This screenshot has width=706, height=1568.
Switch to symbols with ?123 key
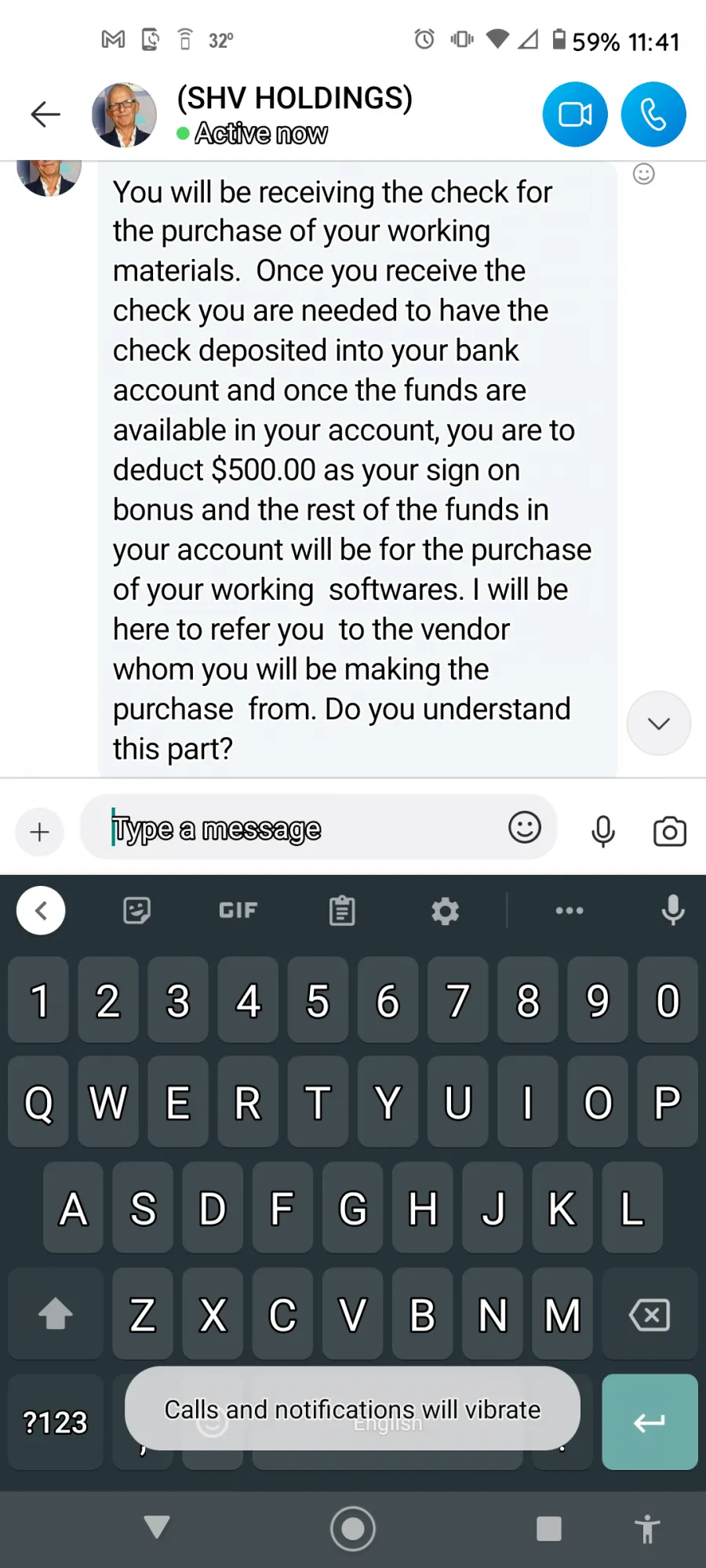coord(56,1421)
